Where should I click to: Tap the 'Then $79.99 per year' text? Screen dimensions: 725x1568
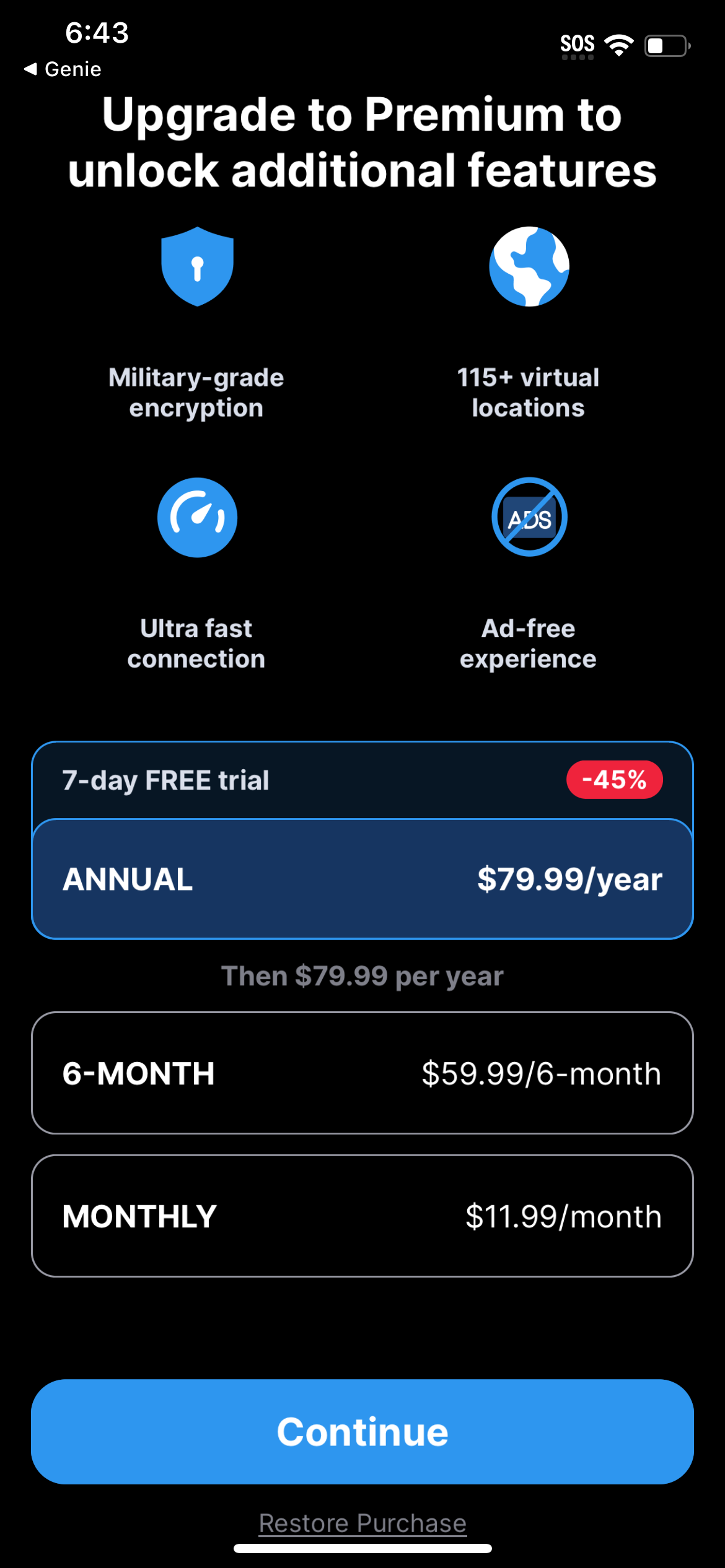pyautogui.click(x=362, y=975)
